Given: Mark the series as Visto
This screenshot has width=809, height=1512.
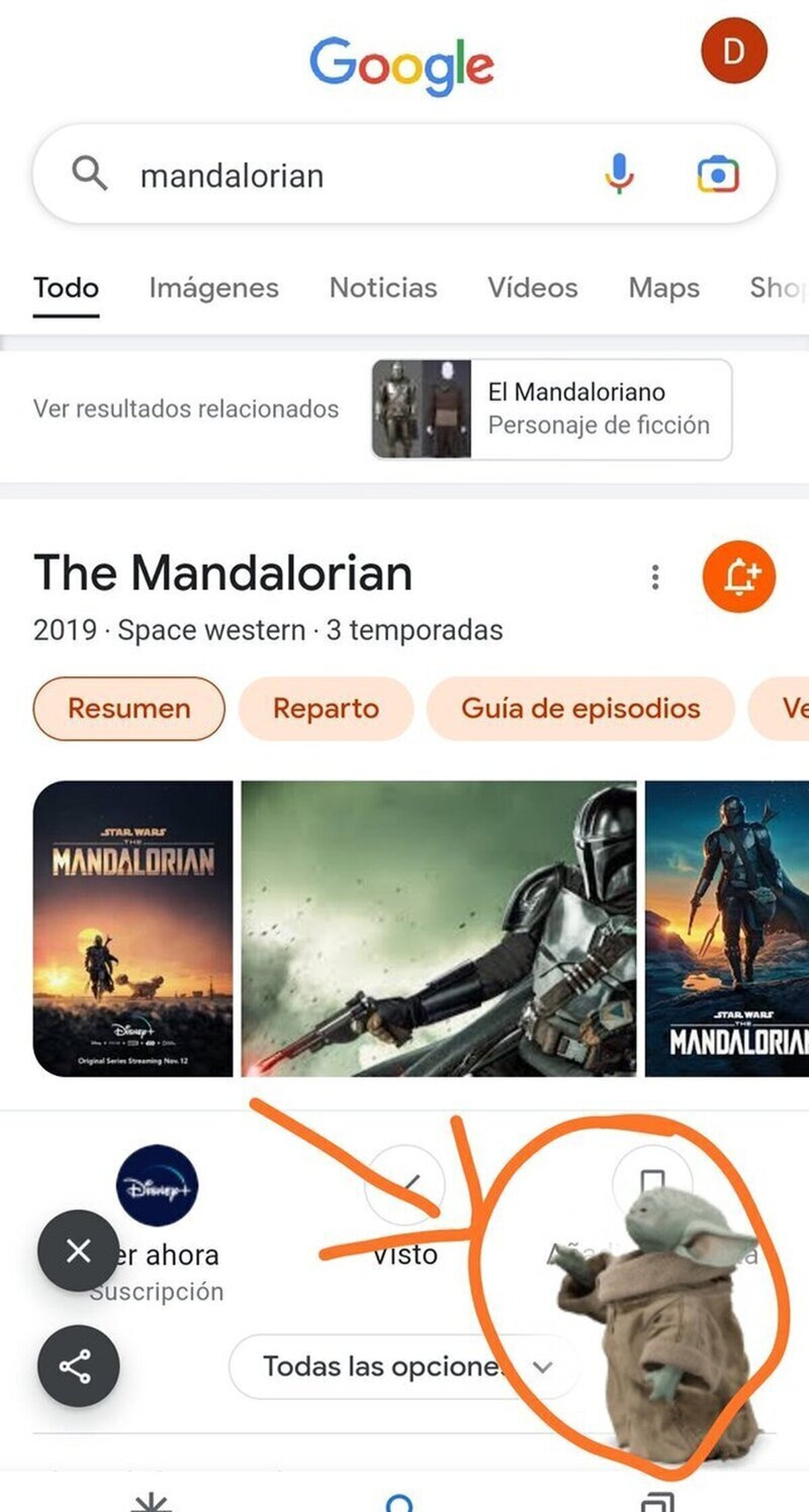Looking at the screenshot, I should click(x=405, y=1207).
